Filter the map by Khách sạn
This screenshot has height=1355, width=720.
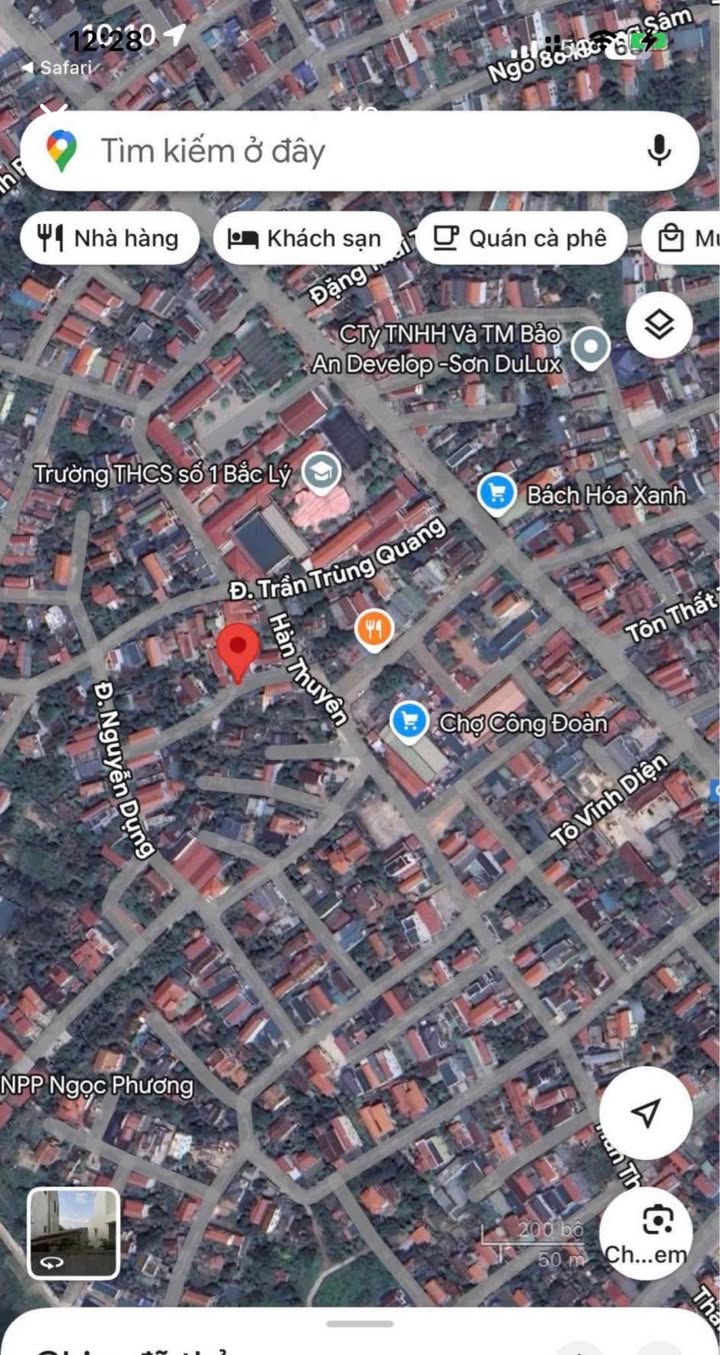click(x=305, y=238)
